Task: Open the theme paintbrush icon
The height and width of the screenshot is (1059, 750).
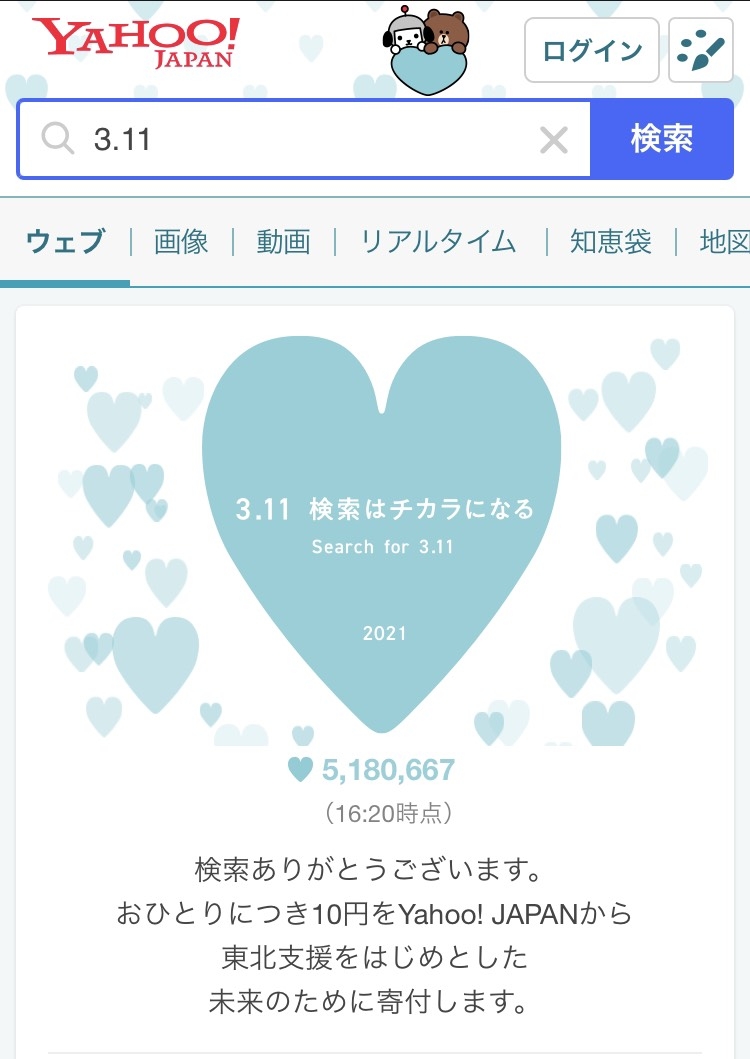Action: coord(701,50)
